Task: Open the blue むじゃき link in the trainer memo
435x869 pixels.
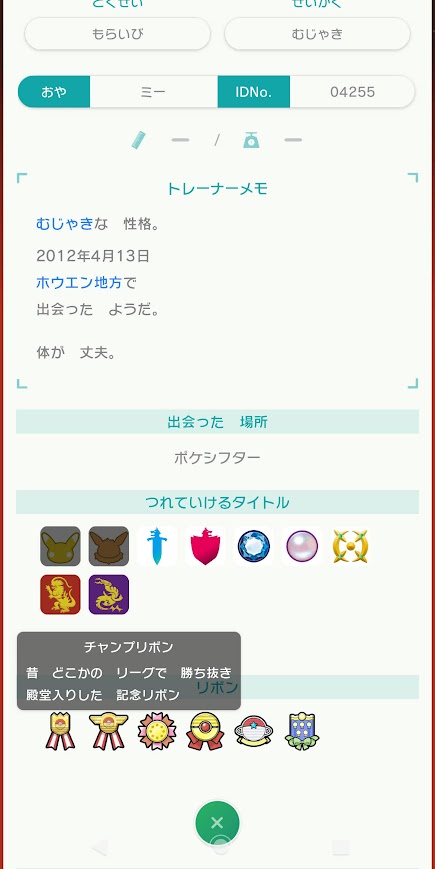Action: point(64,224)
